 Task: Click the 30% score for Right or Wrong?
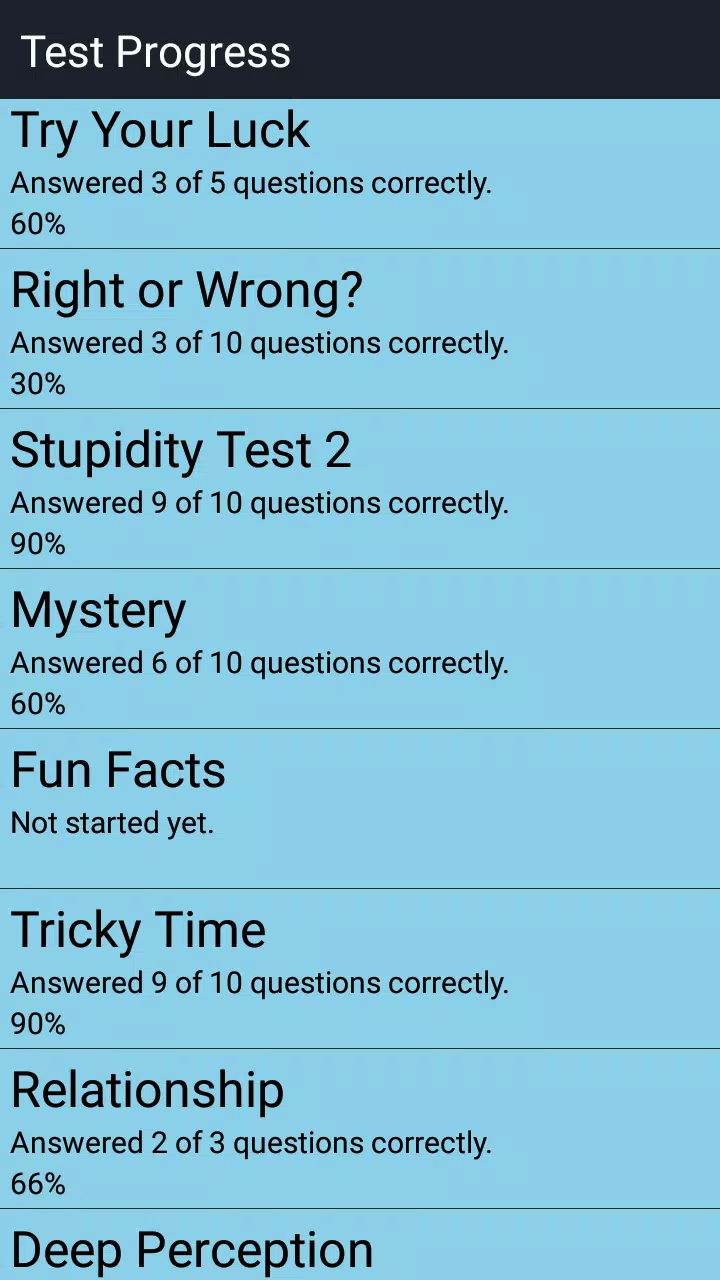point(37,384)
